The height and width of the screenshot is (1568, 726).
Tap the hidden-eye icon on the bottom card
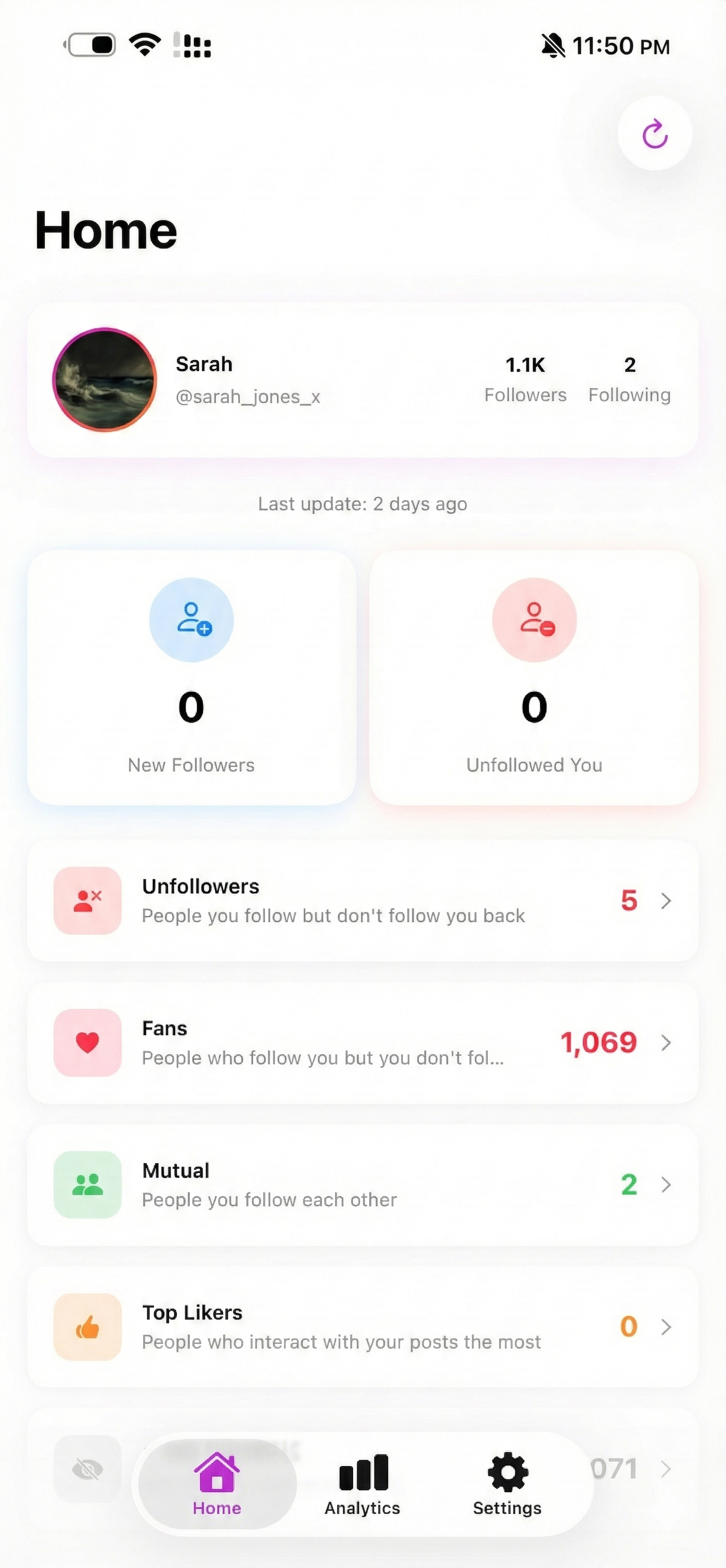pyautogui.click(x=87, y=1469)
